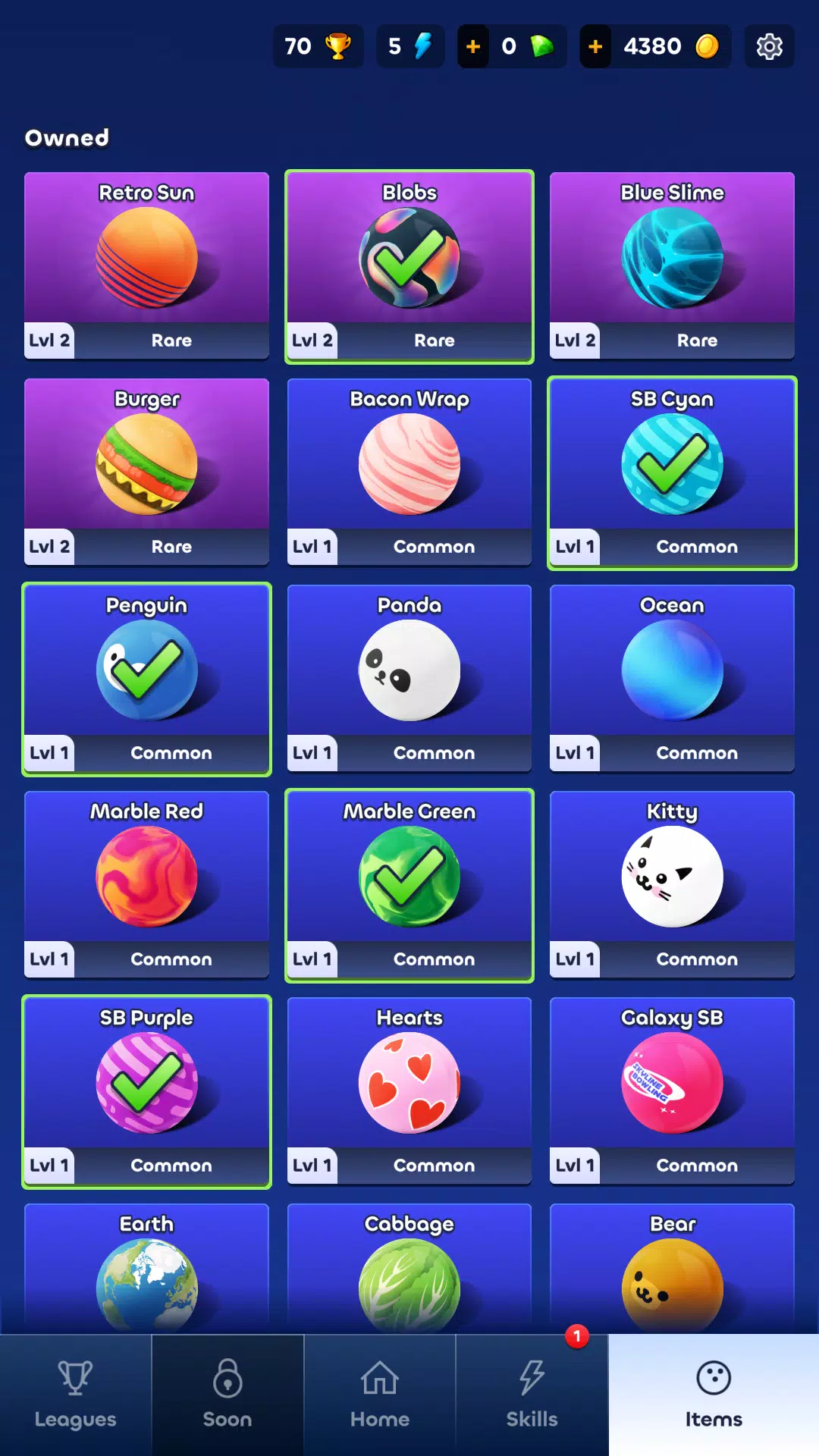Open the Skills tab
819x1456 pixels.
pos(532,1395)
